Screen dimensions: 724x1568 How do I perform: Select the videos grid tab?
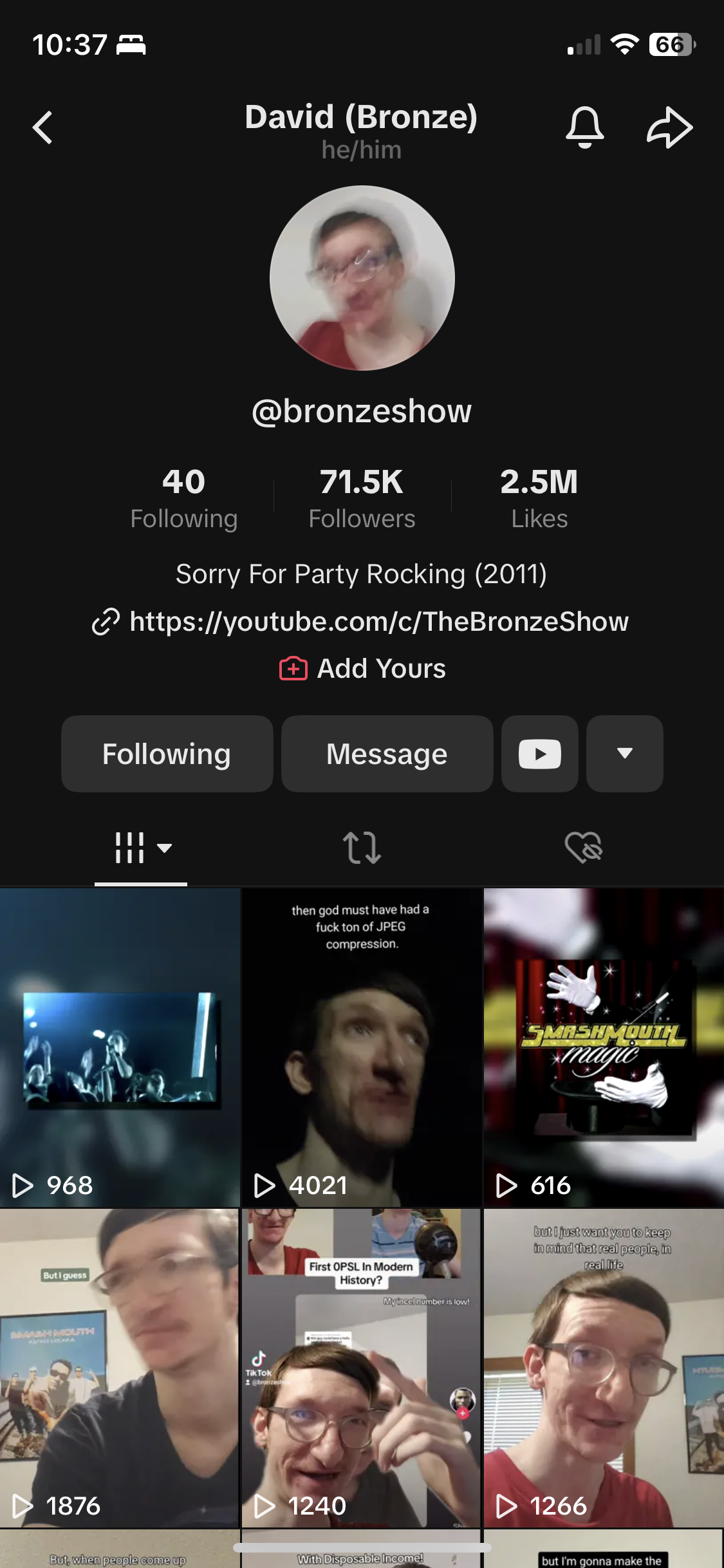[141, 848]
